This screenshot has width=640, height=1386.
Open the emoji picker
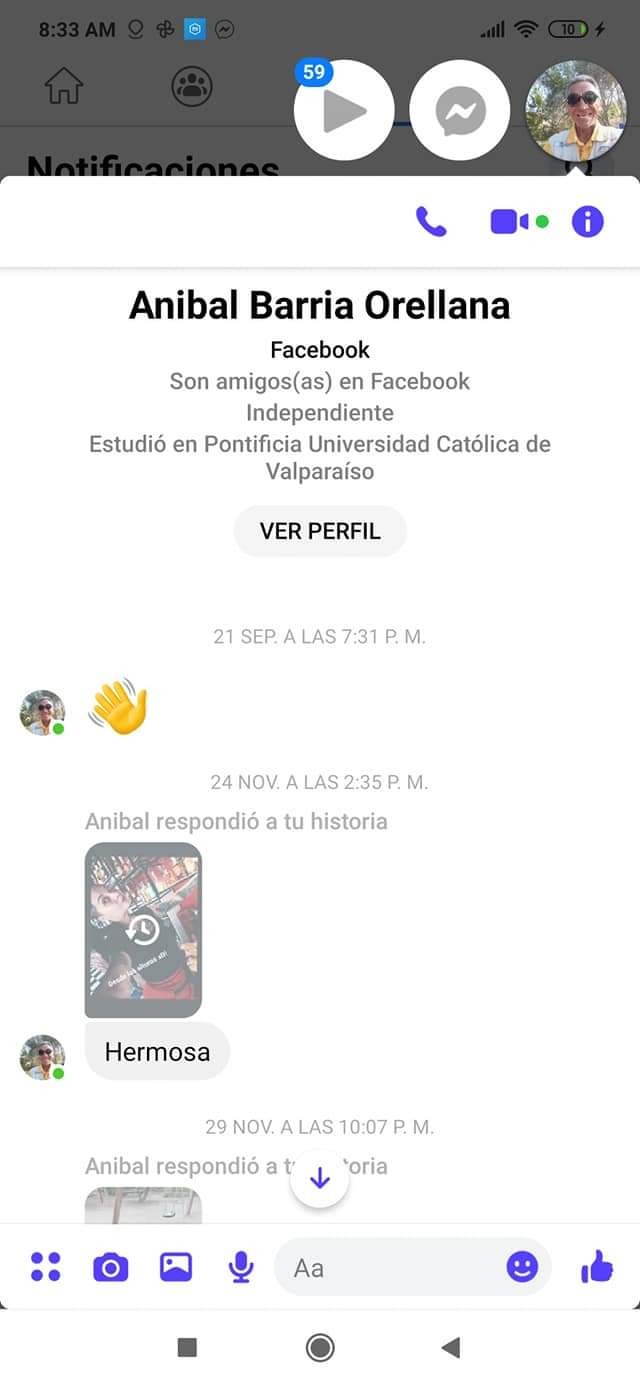pyautogui.click(x=522, y=1267)
